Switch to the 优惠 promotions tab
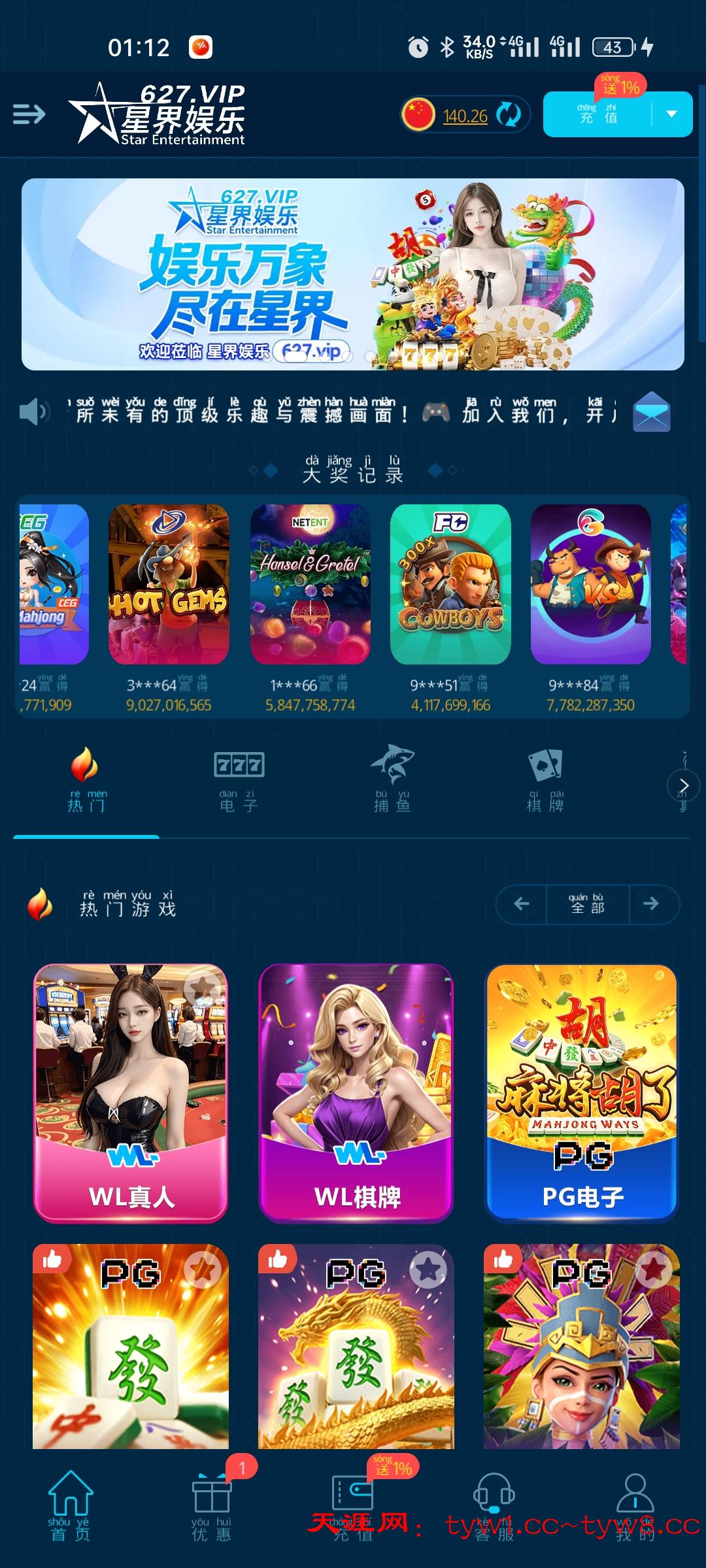Screen dimensions: 706x1568 (211, 1506)
